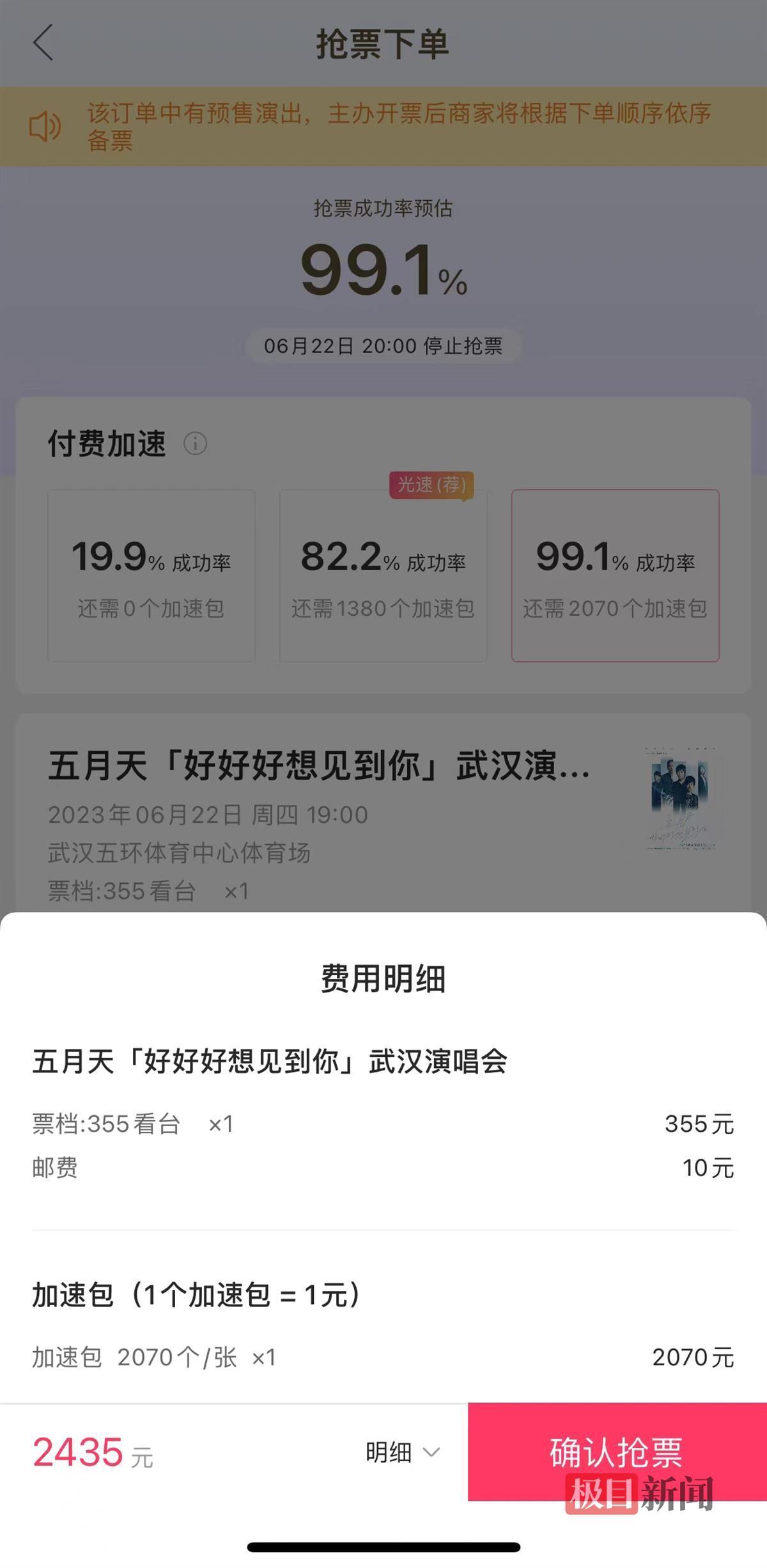Select the 19.9% success rate option
Image resolution: width=767 pixels, height=1568 pixels.
click(151, 576)
